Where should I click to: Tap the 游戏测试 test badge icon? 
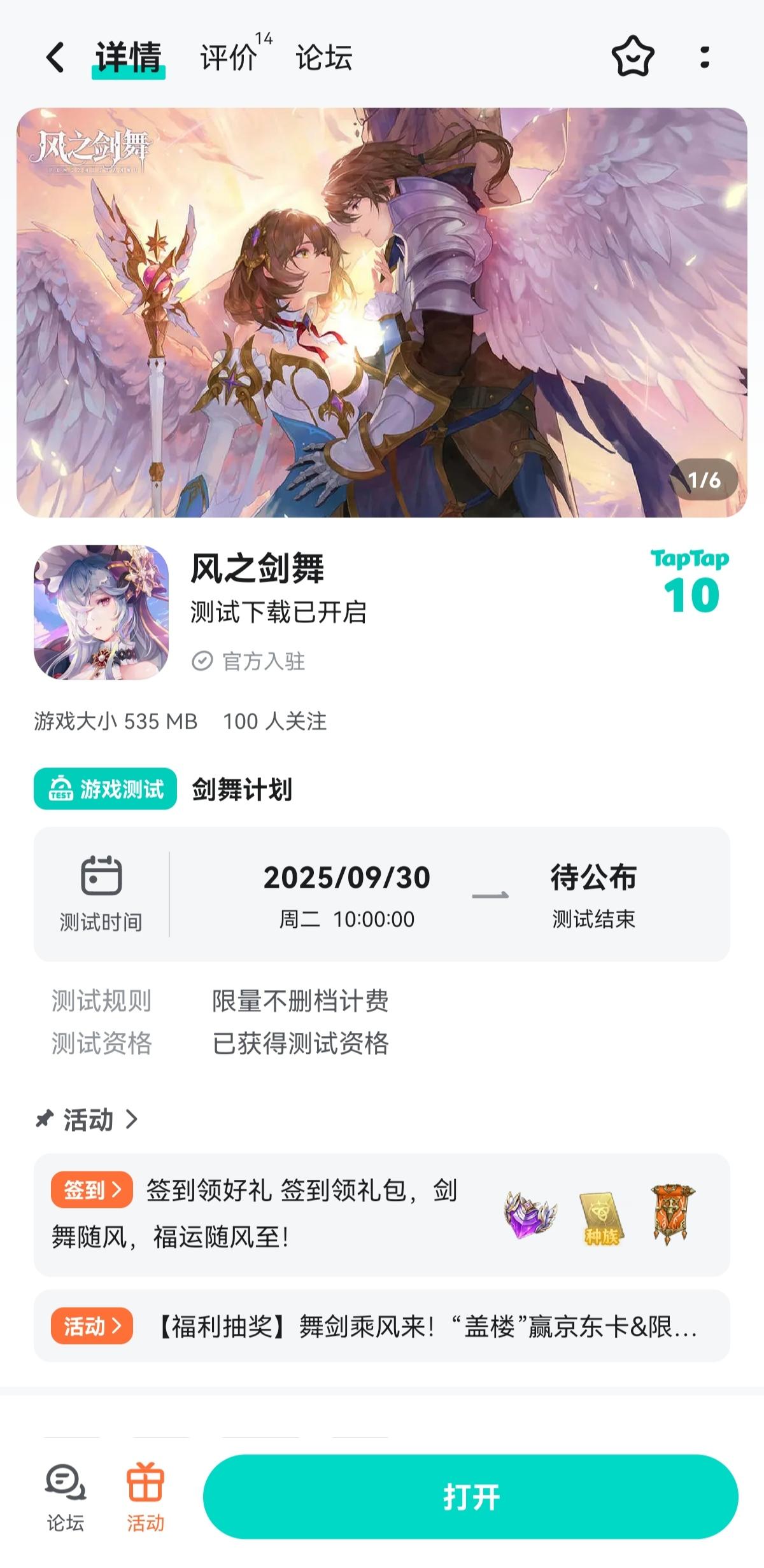tap(60, 790)
